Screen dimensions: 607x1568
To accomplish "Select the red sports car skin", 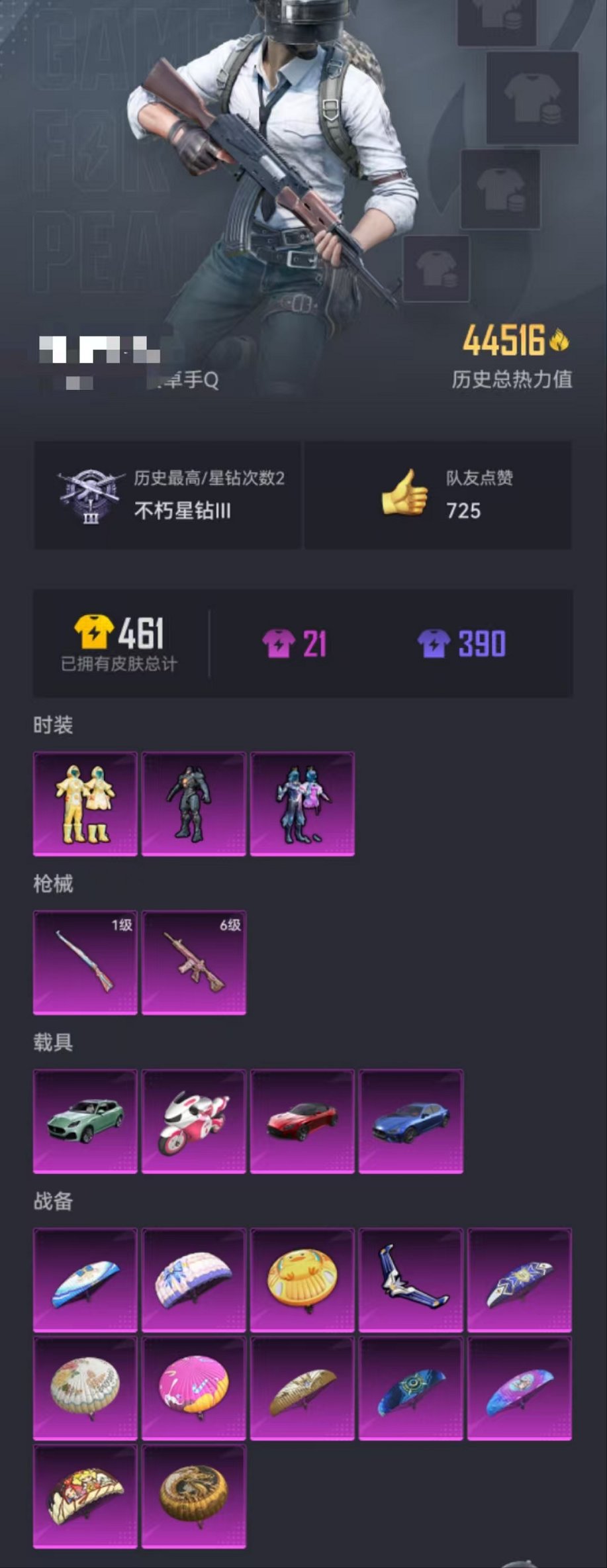I will coord(302,1121).
